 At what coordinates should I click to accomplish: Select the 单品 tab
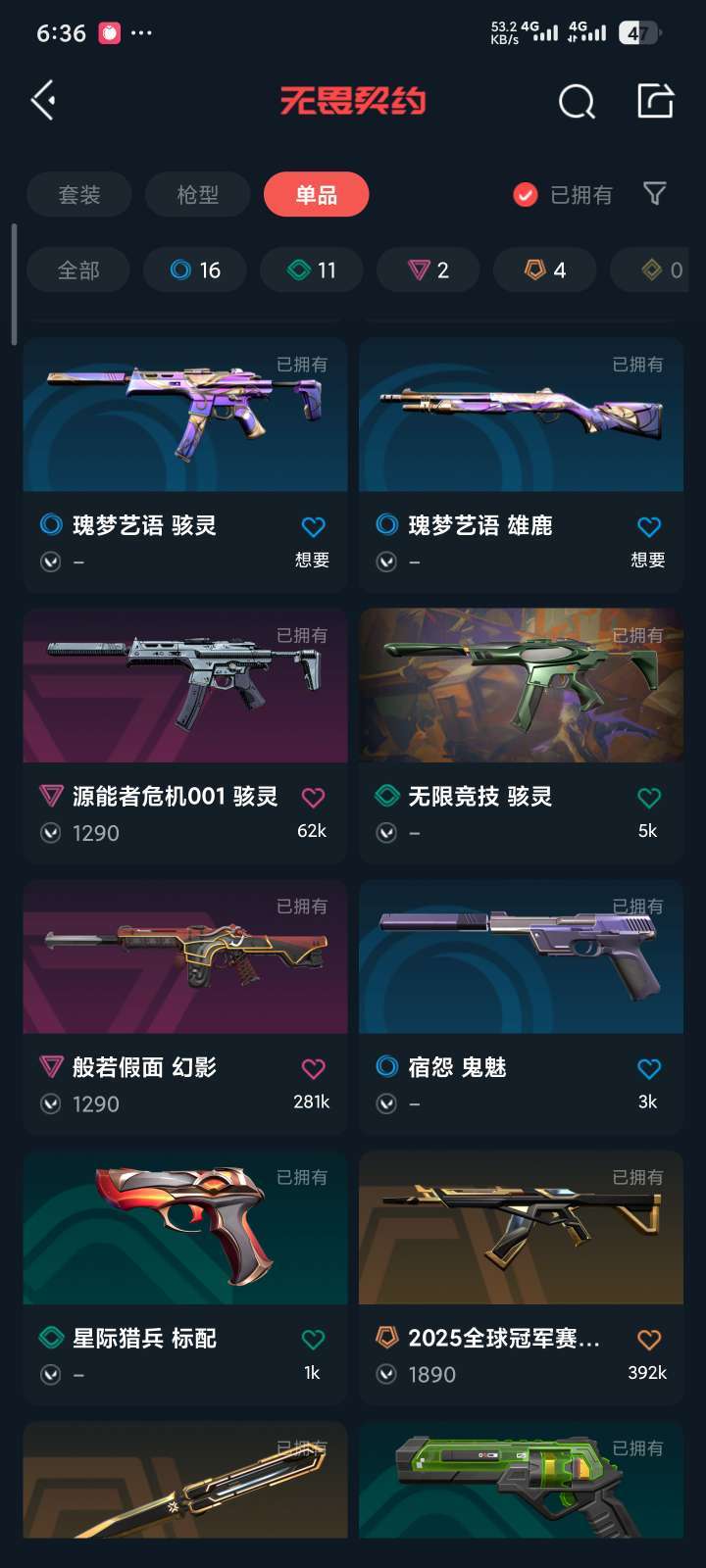(316, 194)
